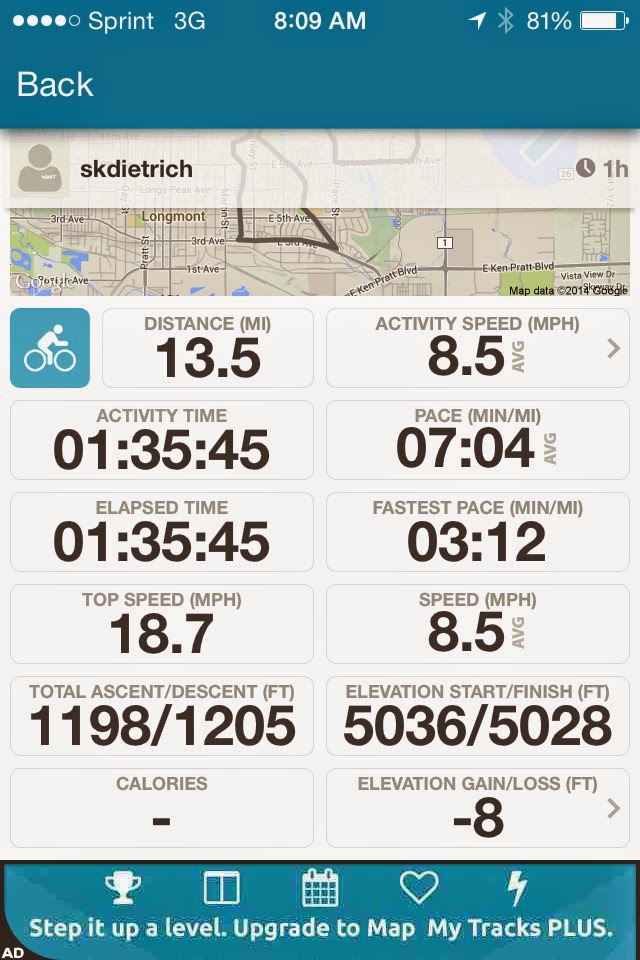
Task: Open the Map My Tracks PLUS upgrade banner
Action: pos(320,908)
